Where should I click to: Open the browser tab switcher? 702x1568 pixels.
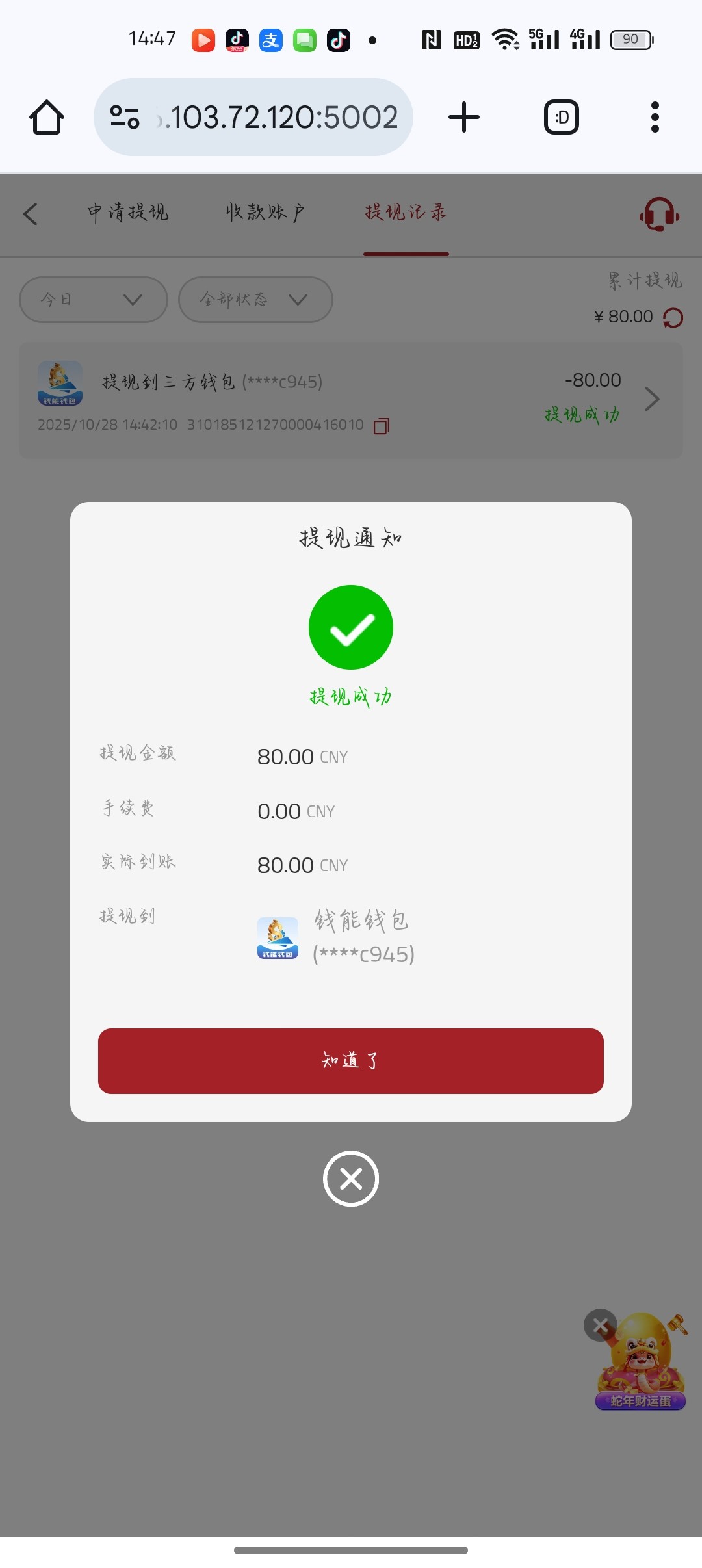561,117
